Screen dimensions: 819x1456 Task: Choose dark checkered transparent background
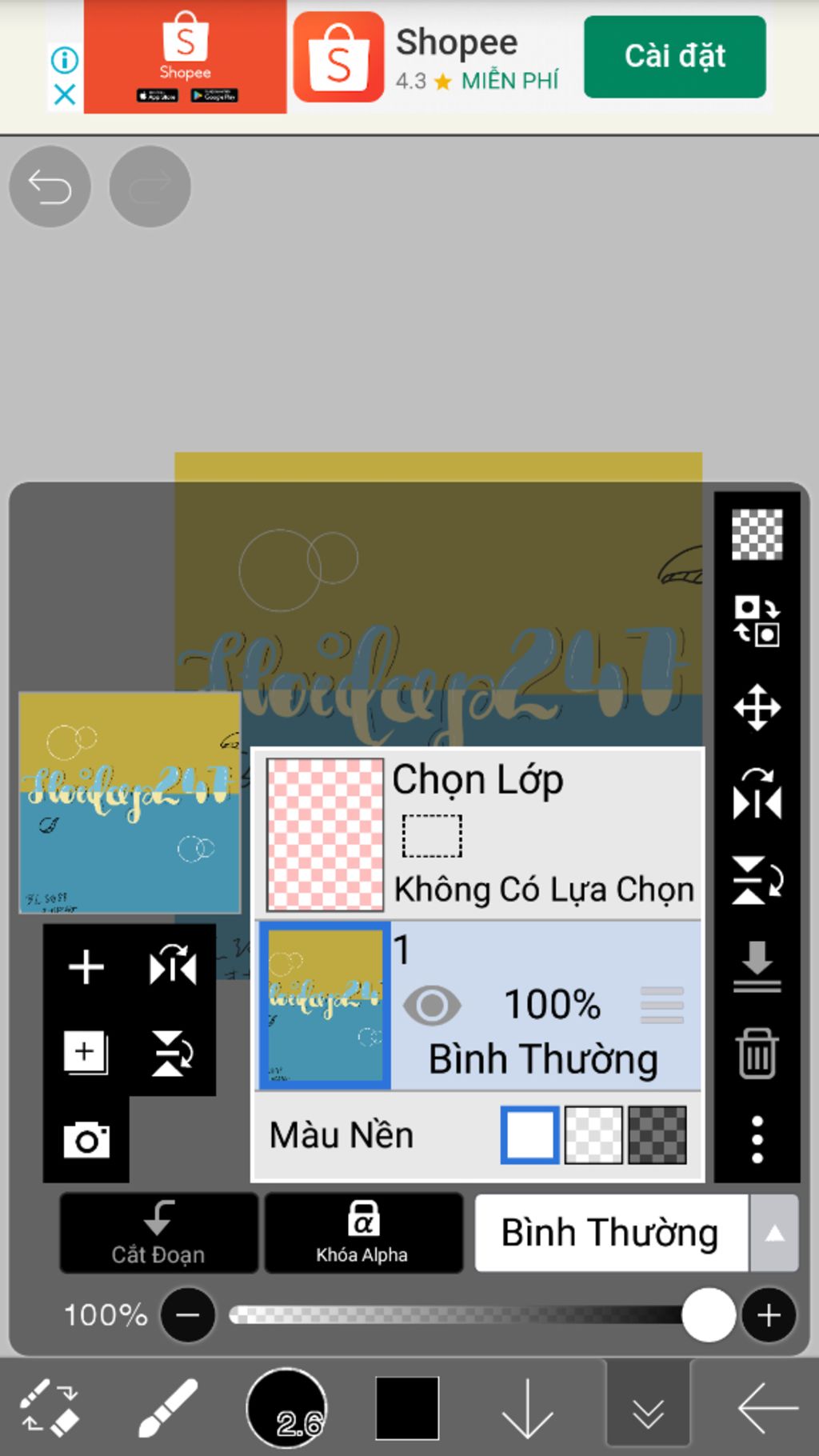click(657, 1134)
